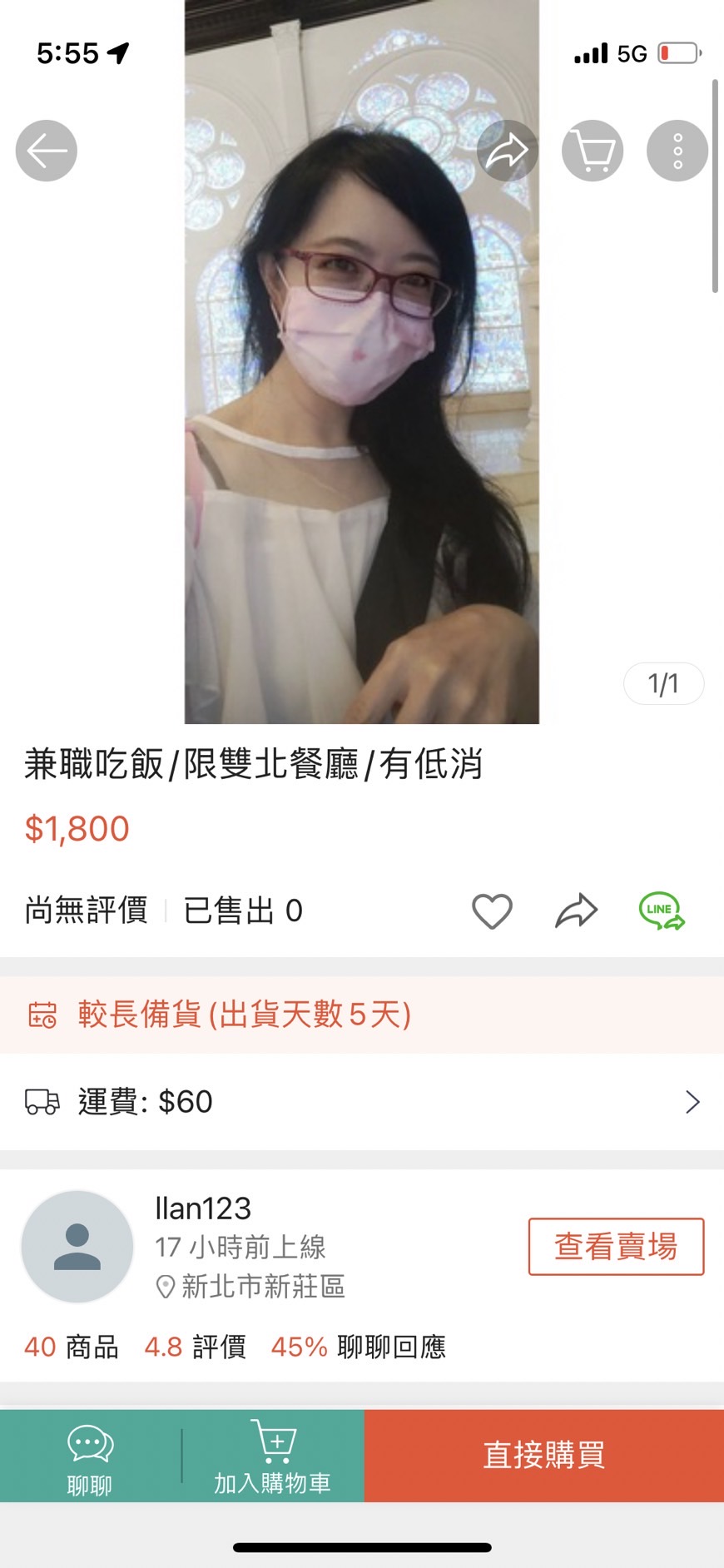Open the three-dot overflow menu
Viewport: 724px width, 1568px height.
[677, 151]
